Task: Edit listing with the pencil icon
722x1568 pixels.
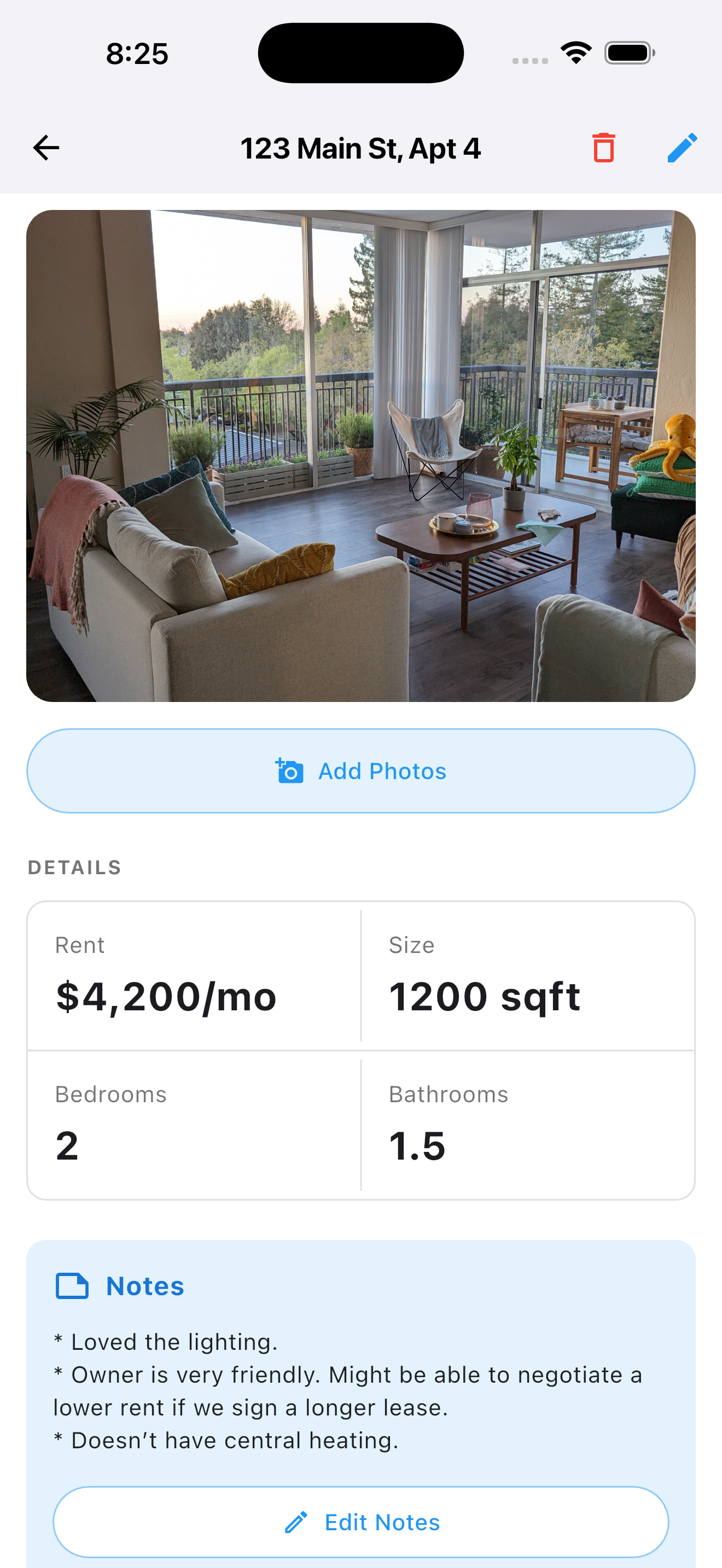Action: 682,148
